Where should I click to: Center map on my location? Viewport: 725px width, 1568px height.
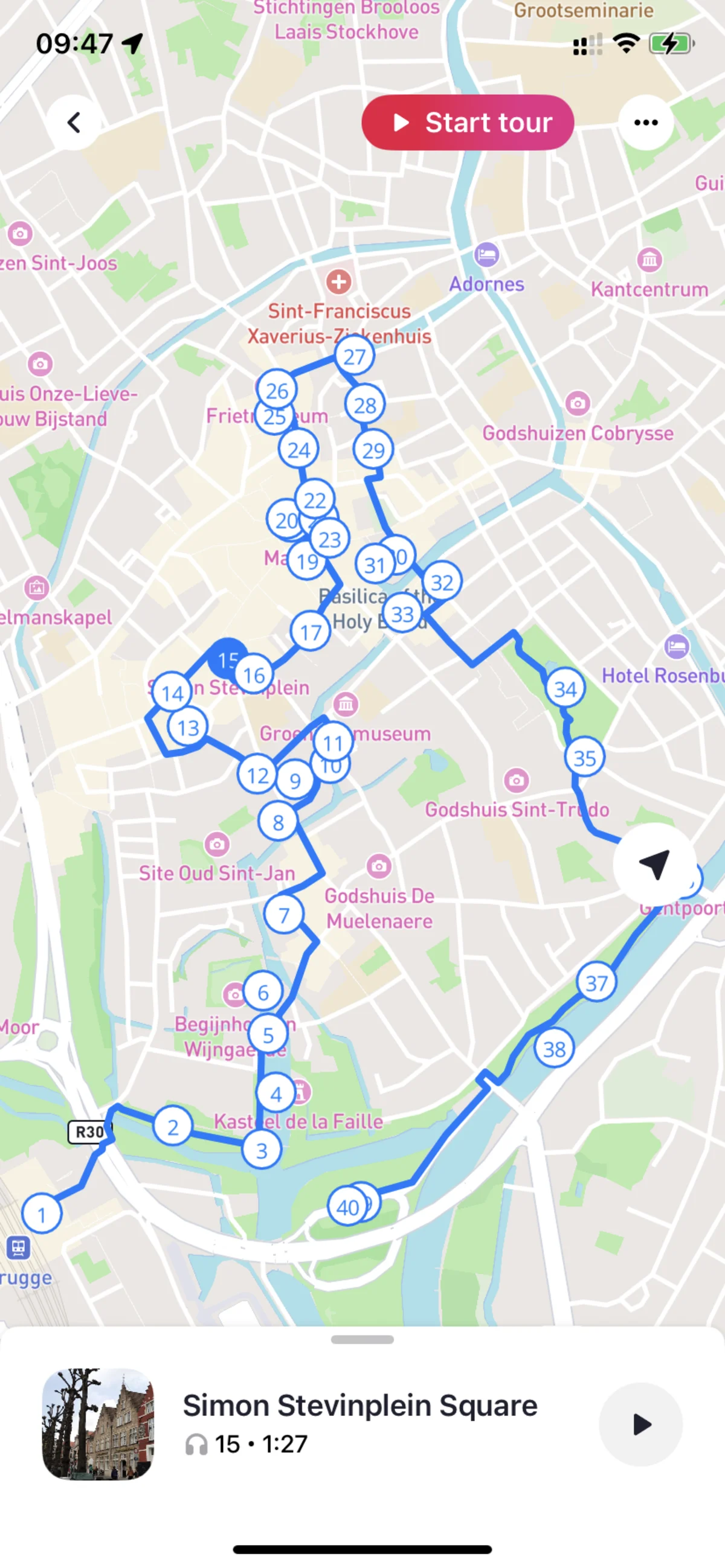tap(654, 864)
